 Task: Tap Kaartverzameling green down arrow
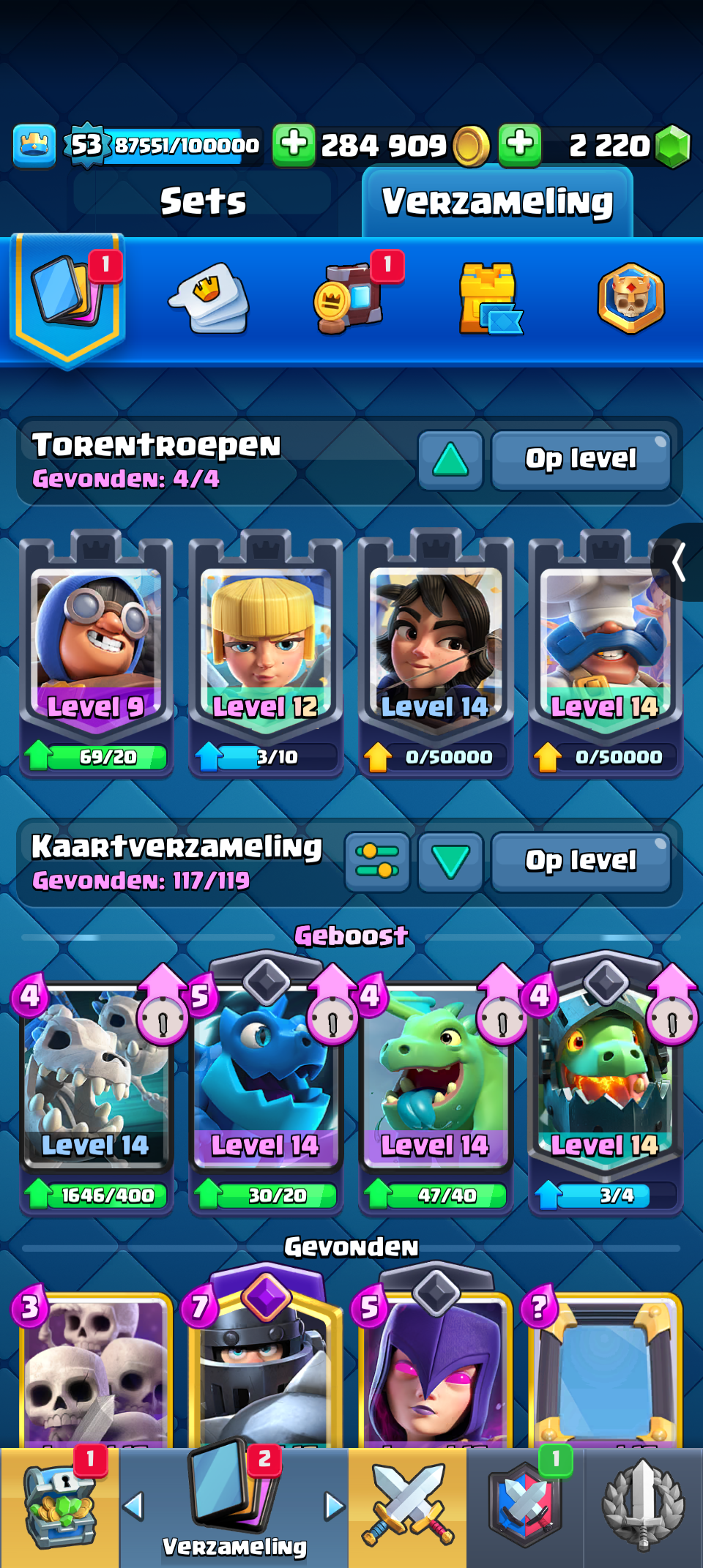(x=450, y=861)
